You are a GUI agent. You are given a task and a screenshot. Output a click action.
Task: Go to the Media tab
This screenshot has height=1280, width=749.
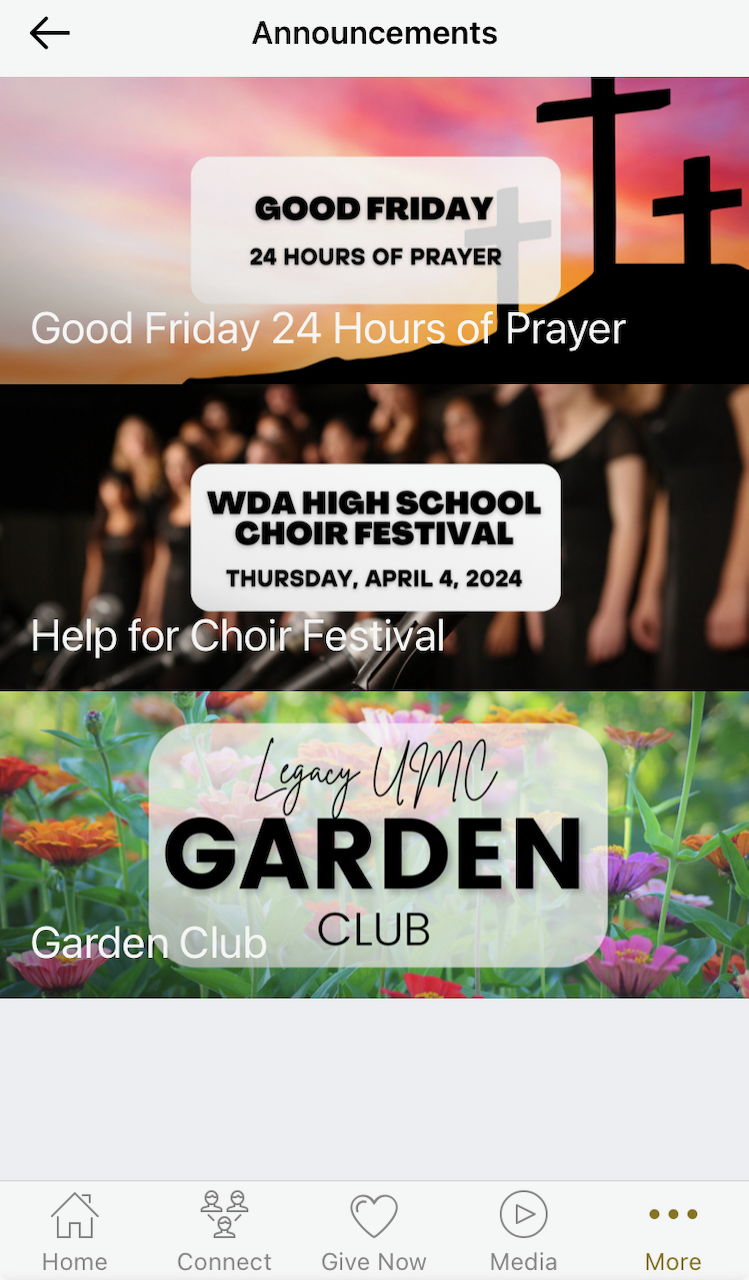pos(523,1231)
